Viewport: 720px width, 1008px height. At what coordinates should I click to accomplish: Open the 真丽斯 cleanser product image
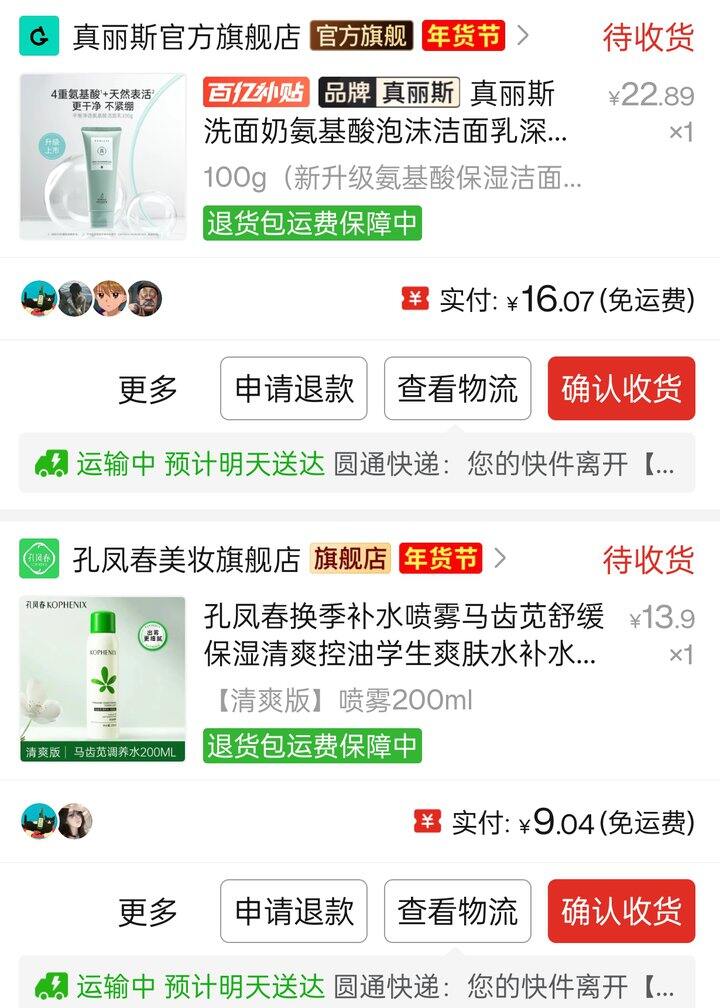103,157
